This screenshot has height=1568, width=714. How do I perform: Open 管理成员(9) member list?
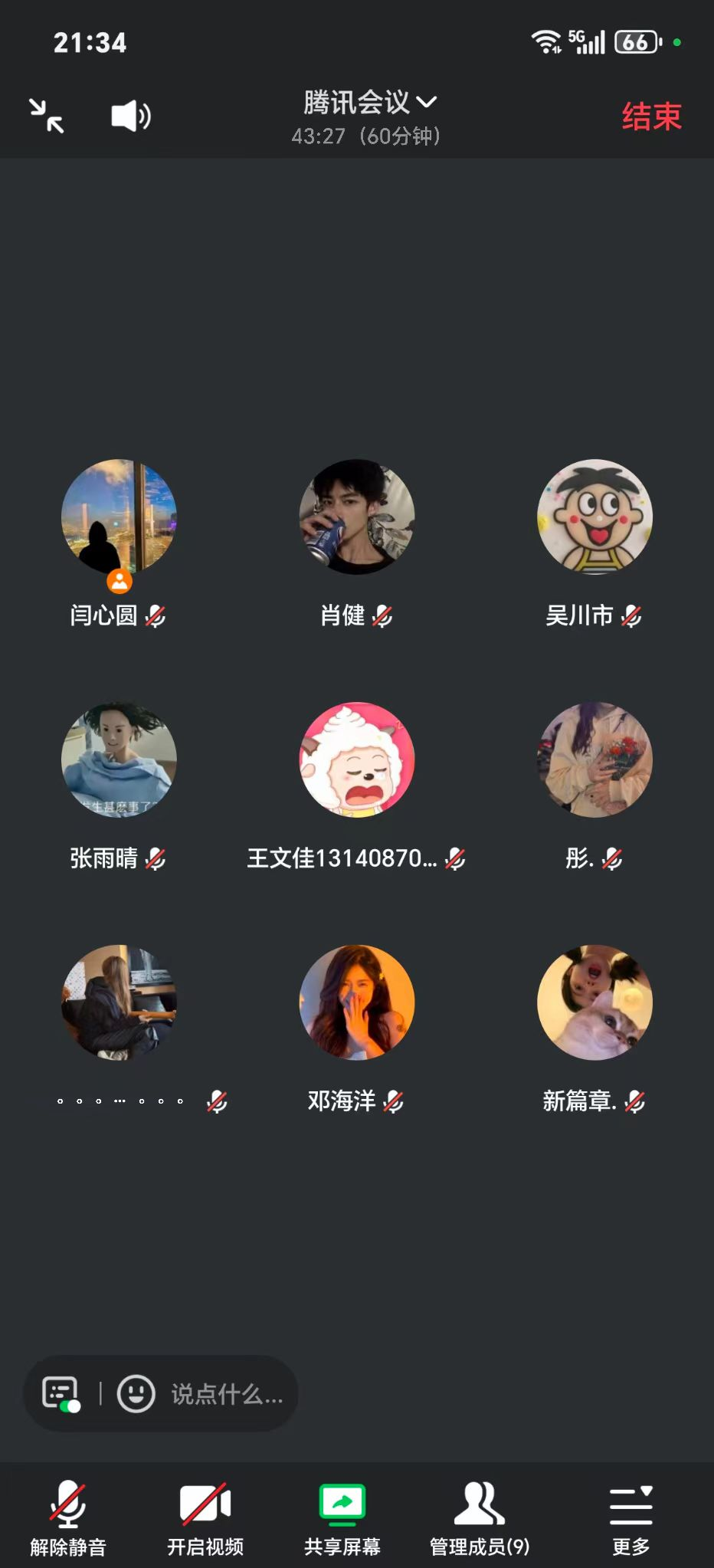click(479, 1517)
